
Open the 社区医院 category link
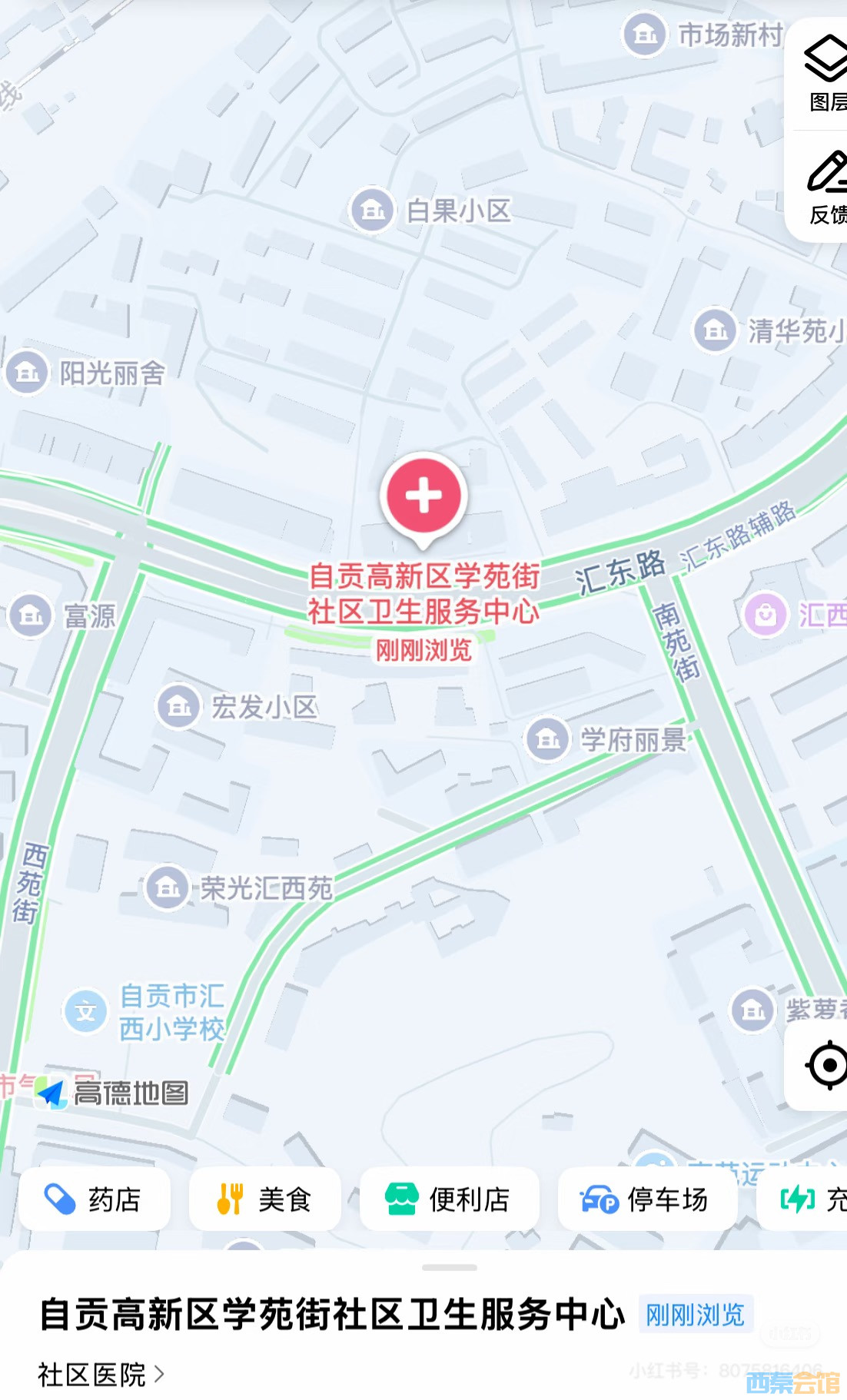100,1375
